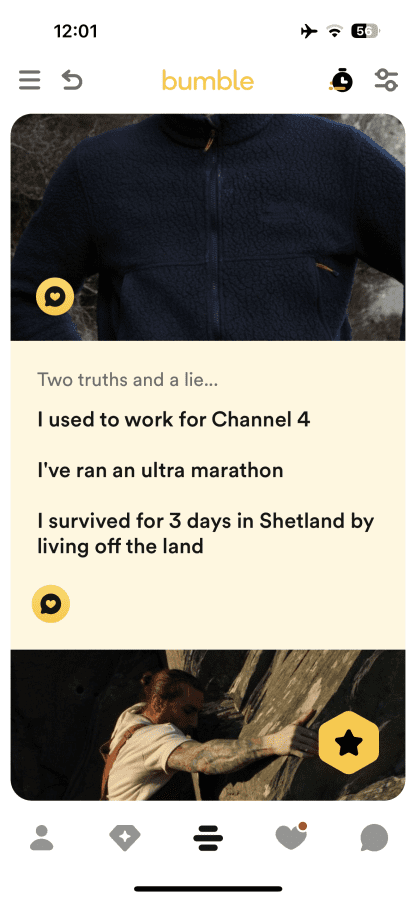Open the hamburger menu

[29, 80]
